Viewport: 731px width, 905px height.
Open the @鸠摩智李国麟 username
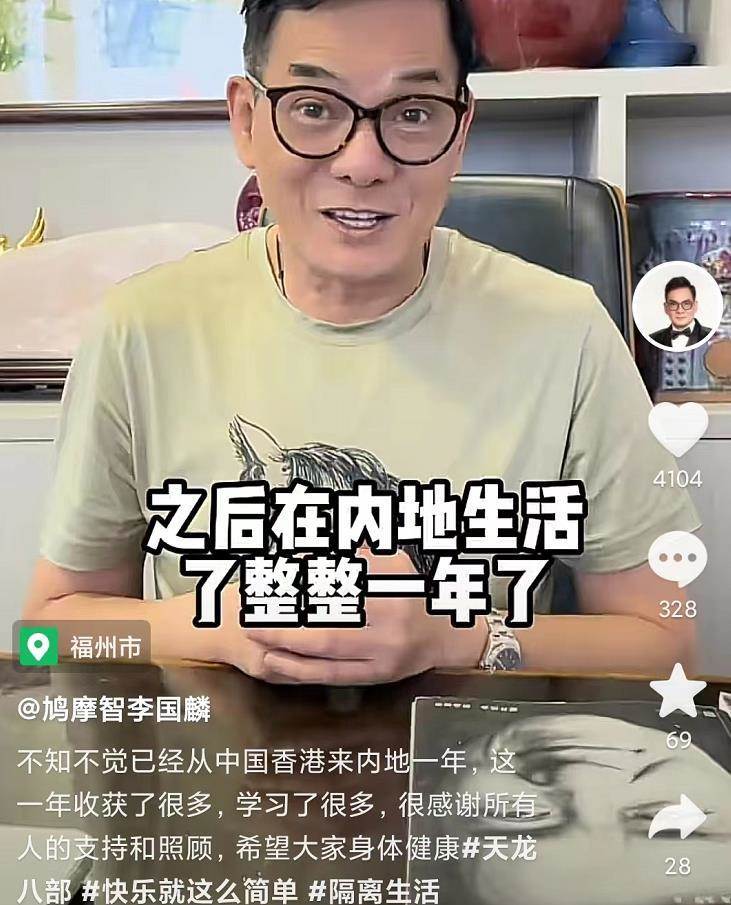click(x=114, y=710)
